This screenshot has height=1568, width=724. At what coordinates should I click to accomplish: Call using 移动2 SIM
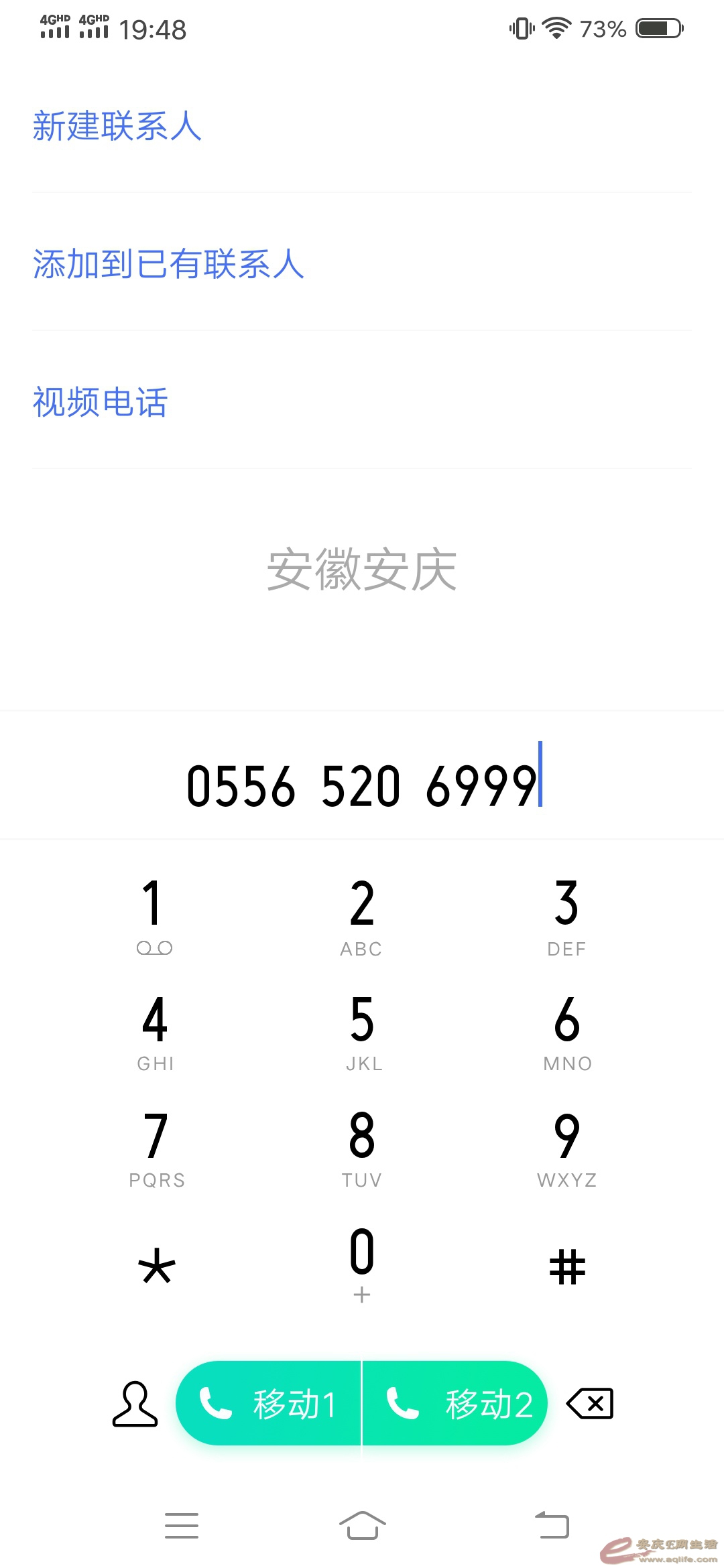click(x=456, y=1404)
